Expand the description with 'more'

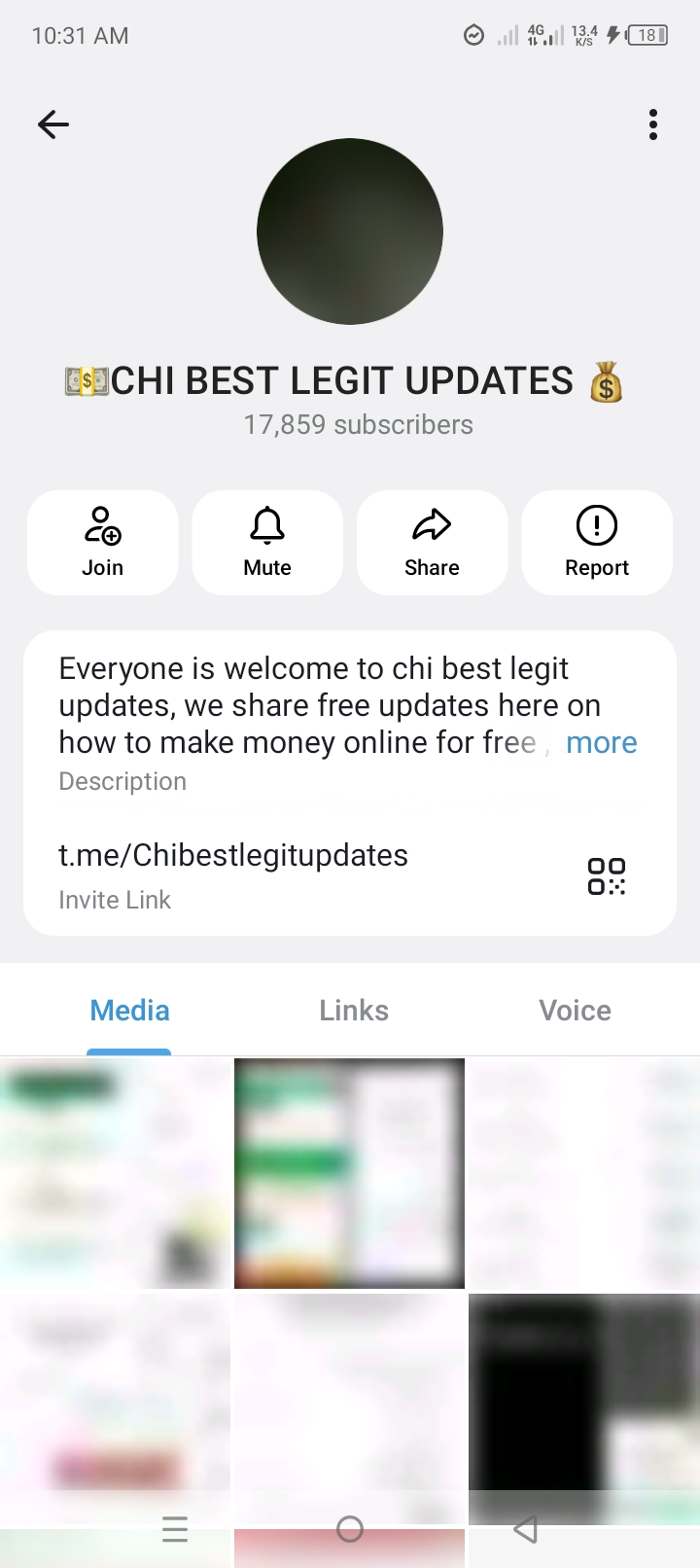click(x=601, y=743)
